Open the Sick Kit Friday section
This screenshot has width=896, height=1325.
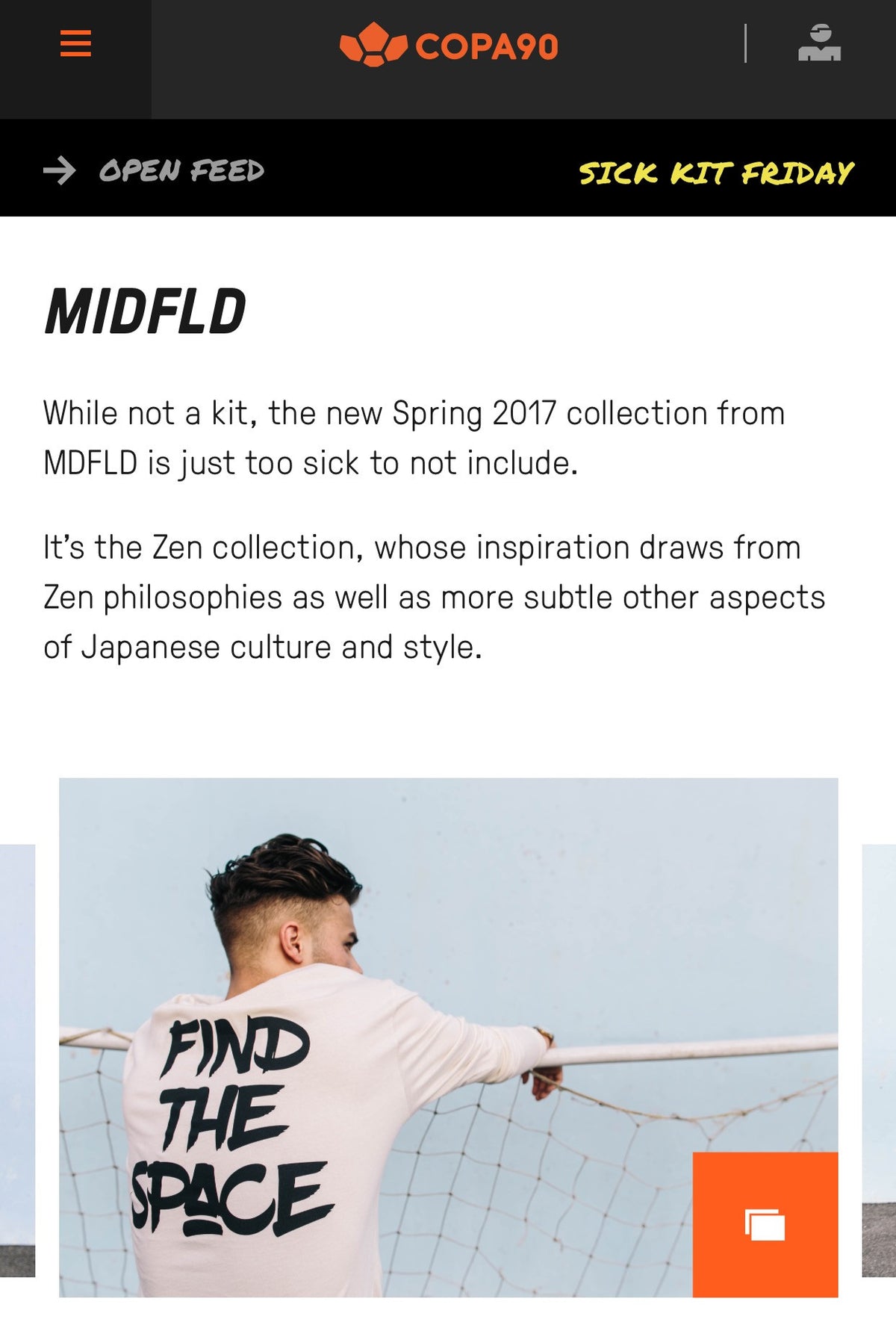(715, 173)
